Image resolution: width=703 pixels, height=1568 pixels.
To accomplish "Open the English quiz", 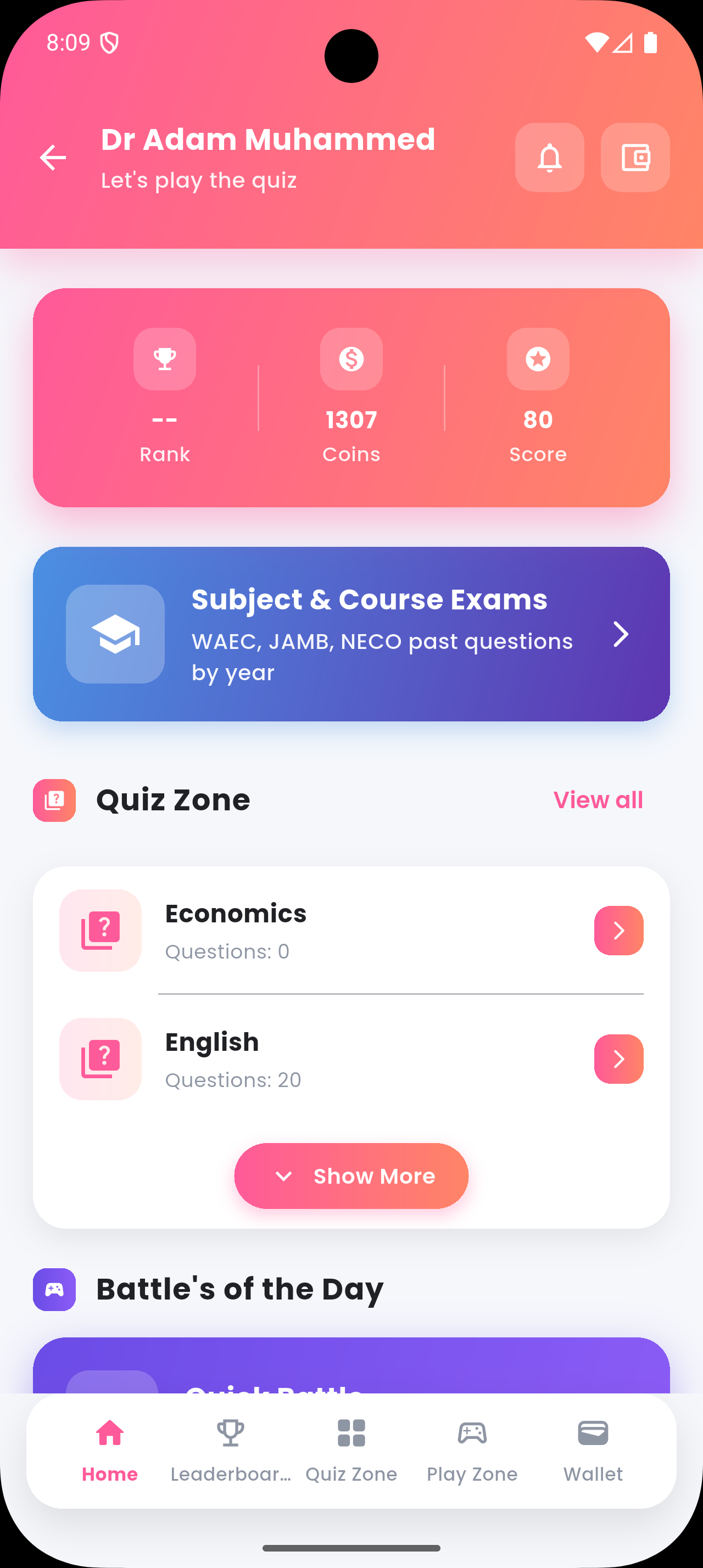I will point(618,1059).
